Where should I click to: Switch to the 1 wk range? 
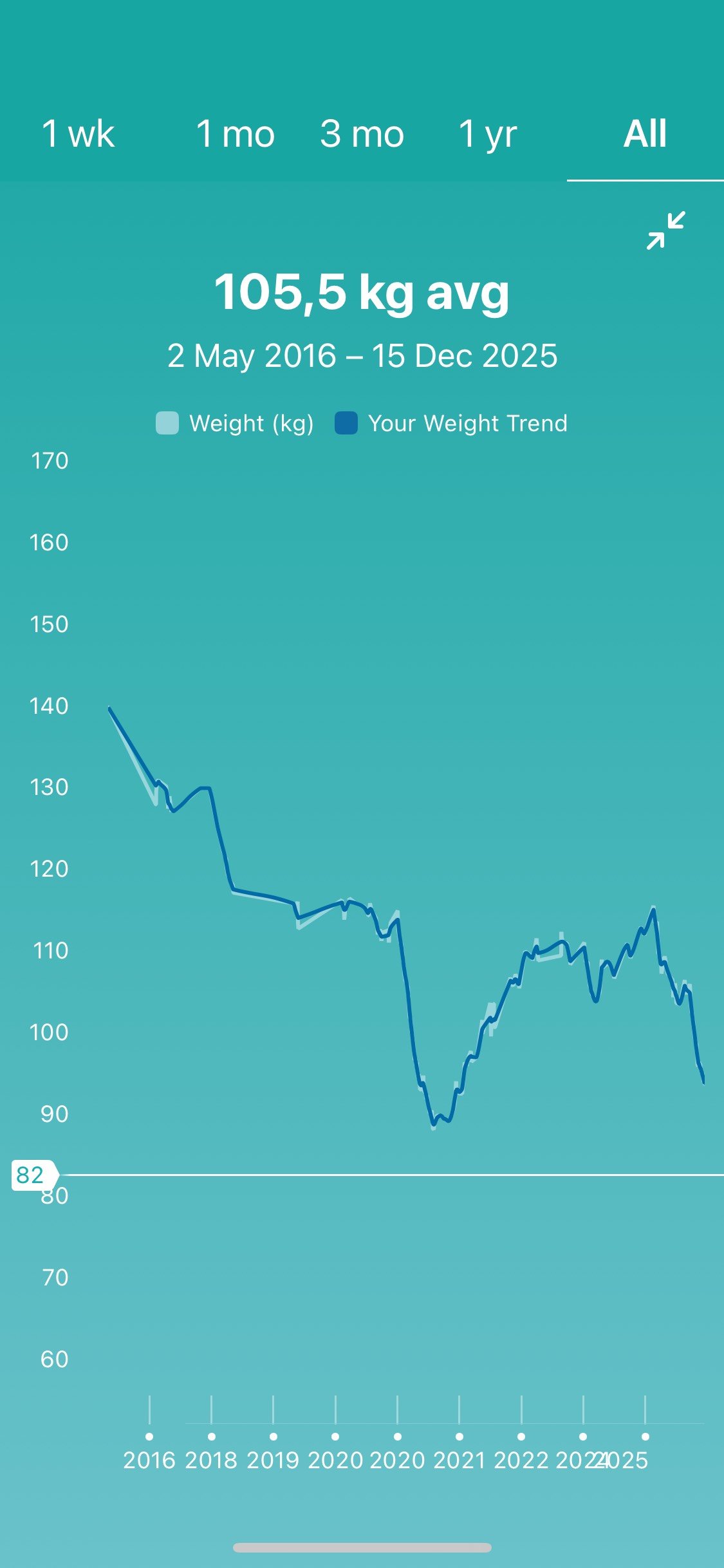78,134
